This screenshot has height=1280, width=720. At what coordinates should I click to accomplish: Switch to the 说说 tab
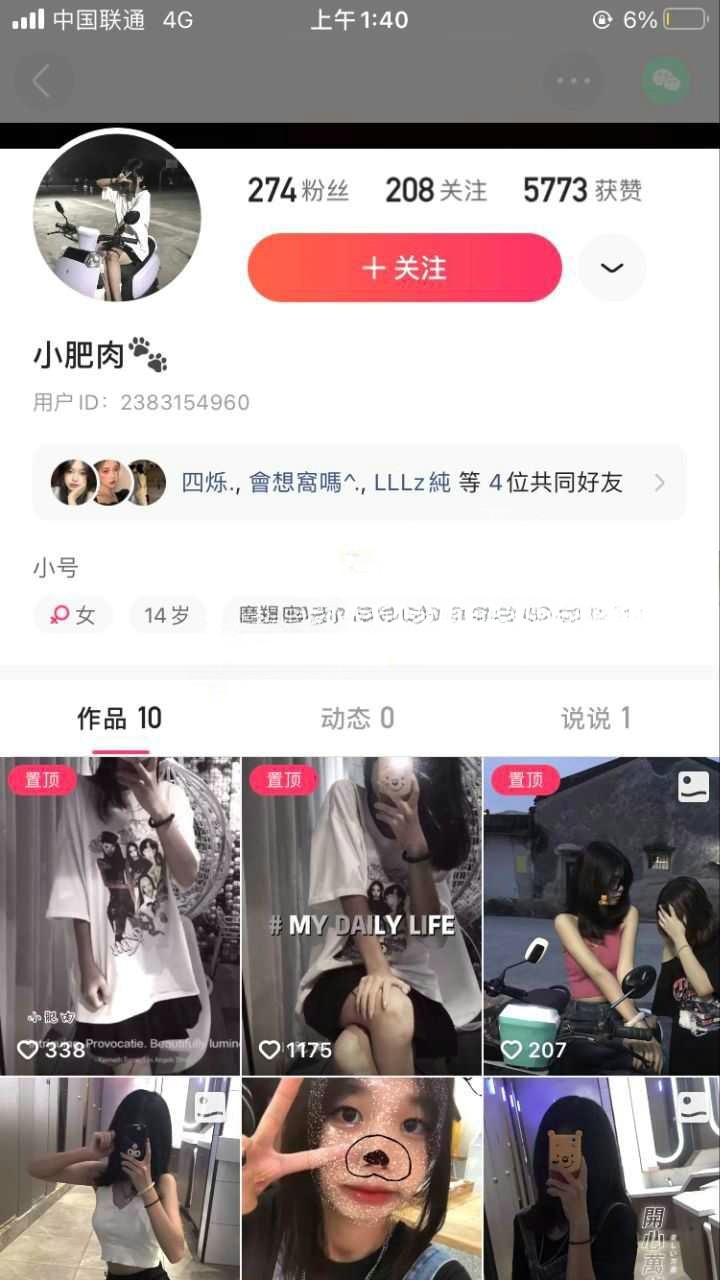[595, 718]
